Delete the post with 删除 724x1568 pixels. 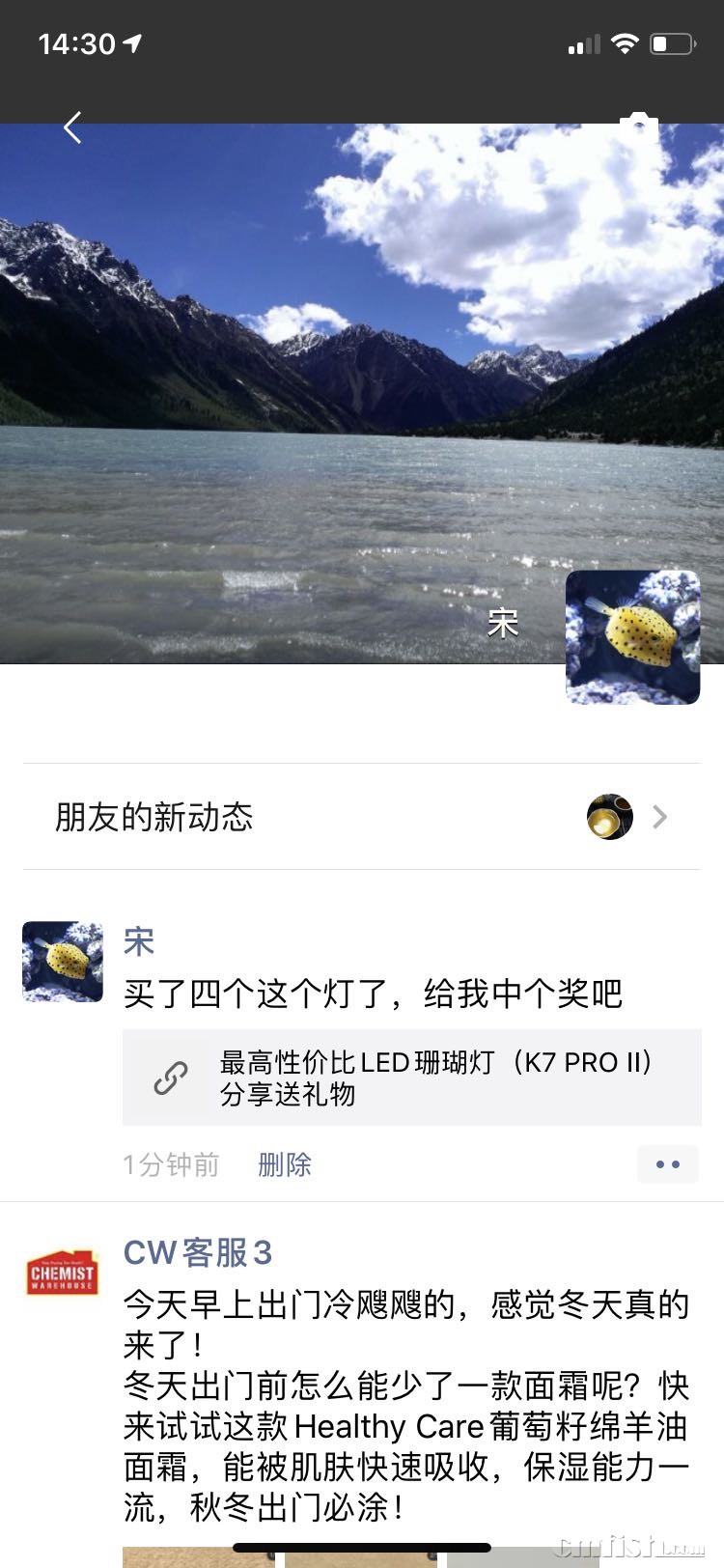click(285, 1164)
